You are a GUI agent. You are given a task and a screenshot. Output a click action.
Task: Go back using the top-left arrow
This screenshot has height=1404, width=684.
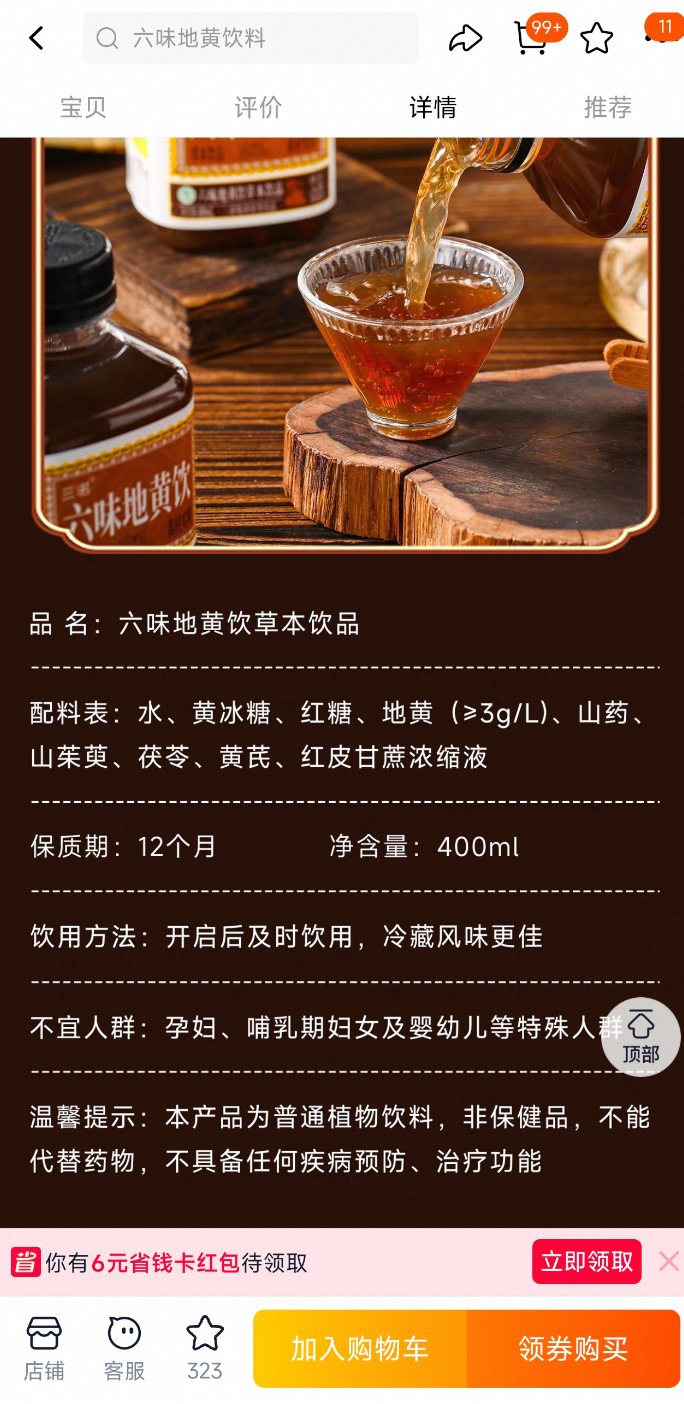point(37,38)
